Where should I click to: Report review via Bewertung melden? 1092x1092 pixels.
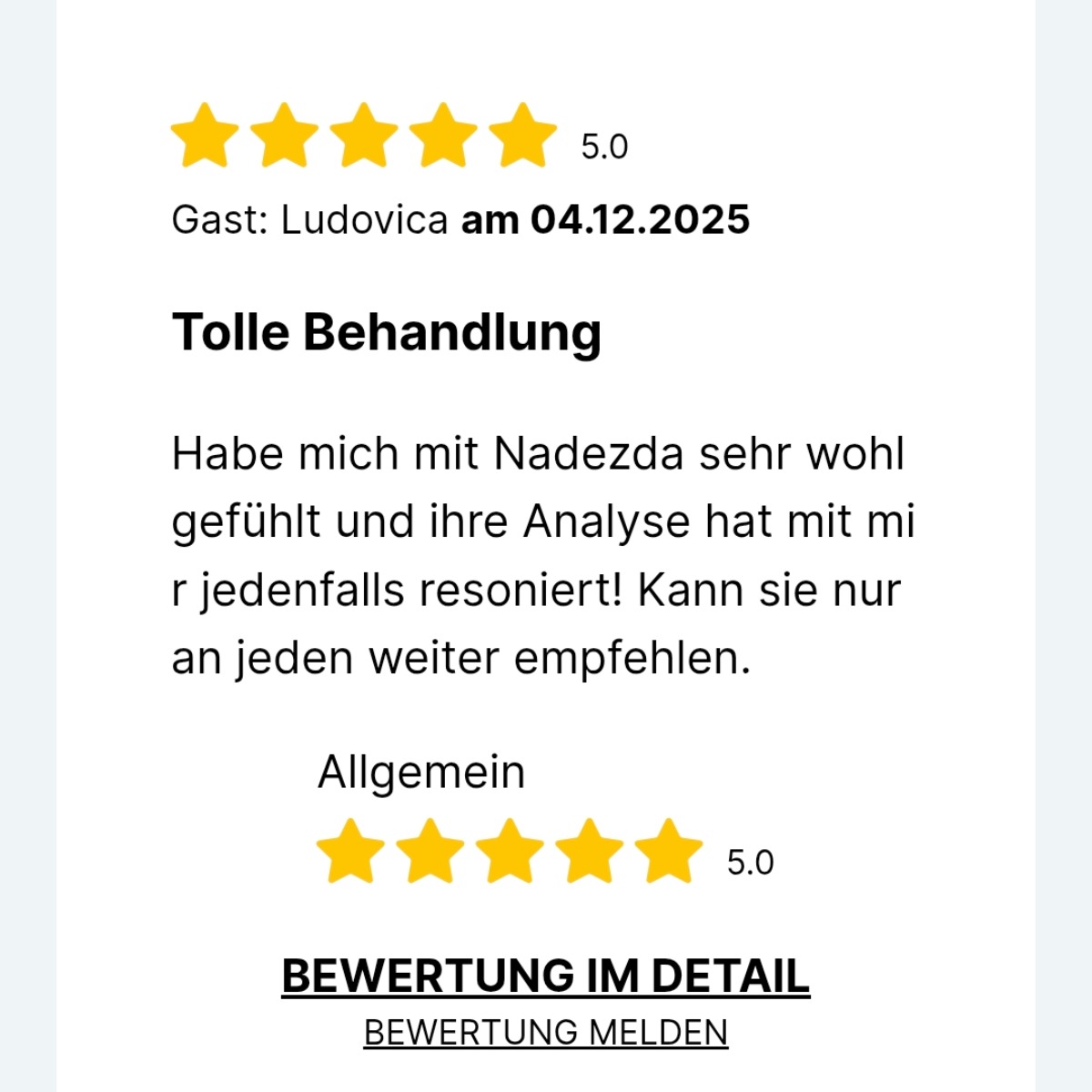pos(545,1033)
